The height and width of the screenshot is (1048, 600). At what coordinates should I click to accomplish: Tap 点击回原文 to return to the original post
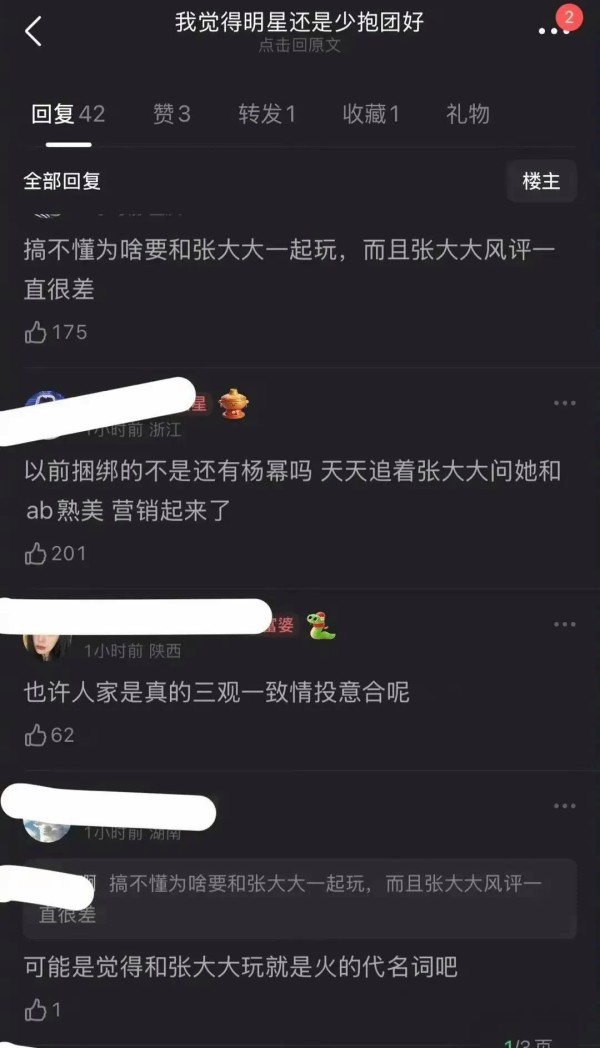tap(299, 45)
